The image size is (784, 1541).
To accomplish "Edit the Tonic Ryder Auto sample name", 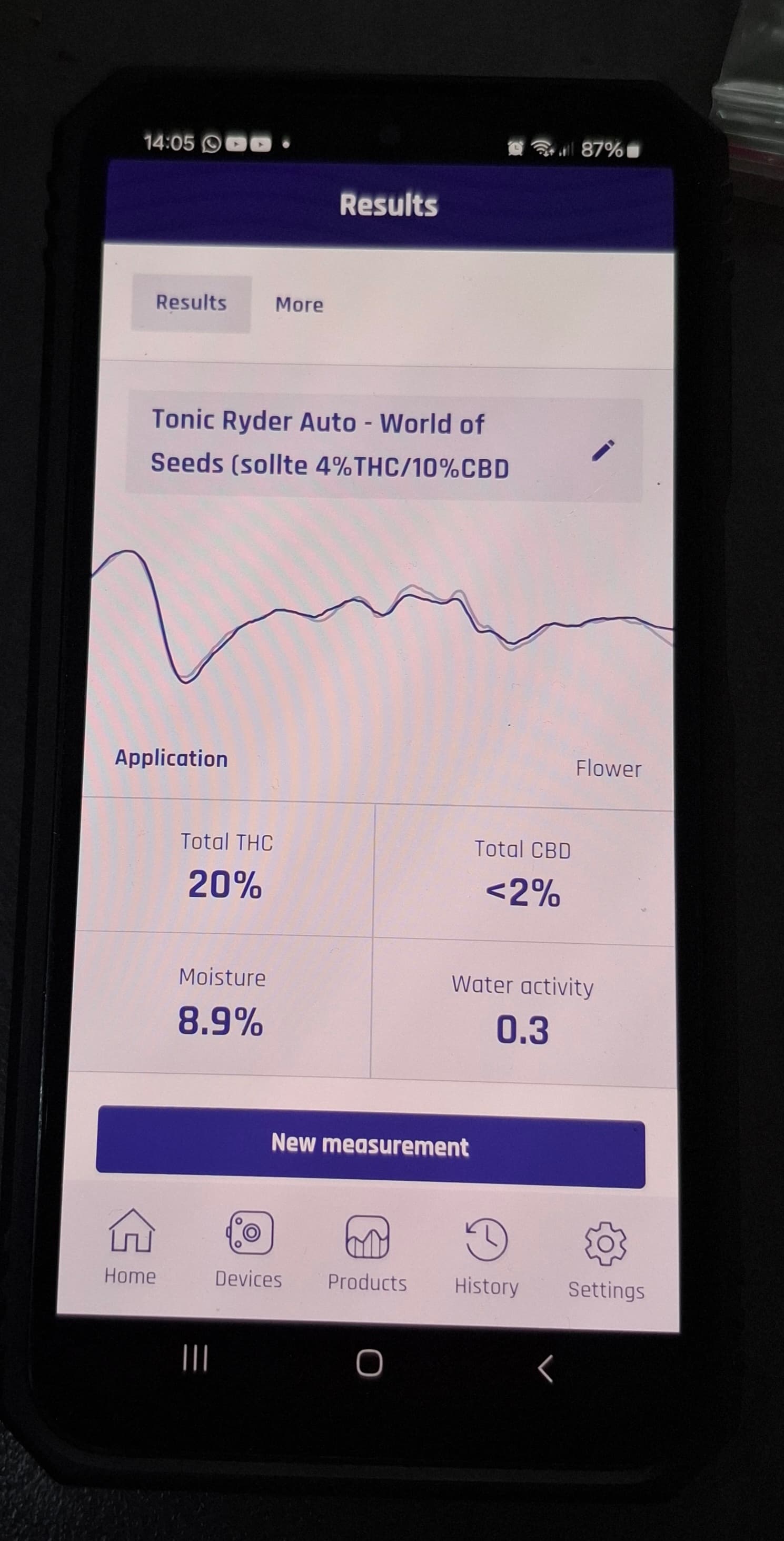I will coord(603,450).
